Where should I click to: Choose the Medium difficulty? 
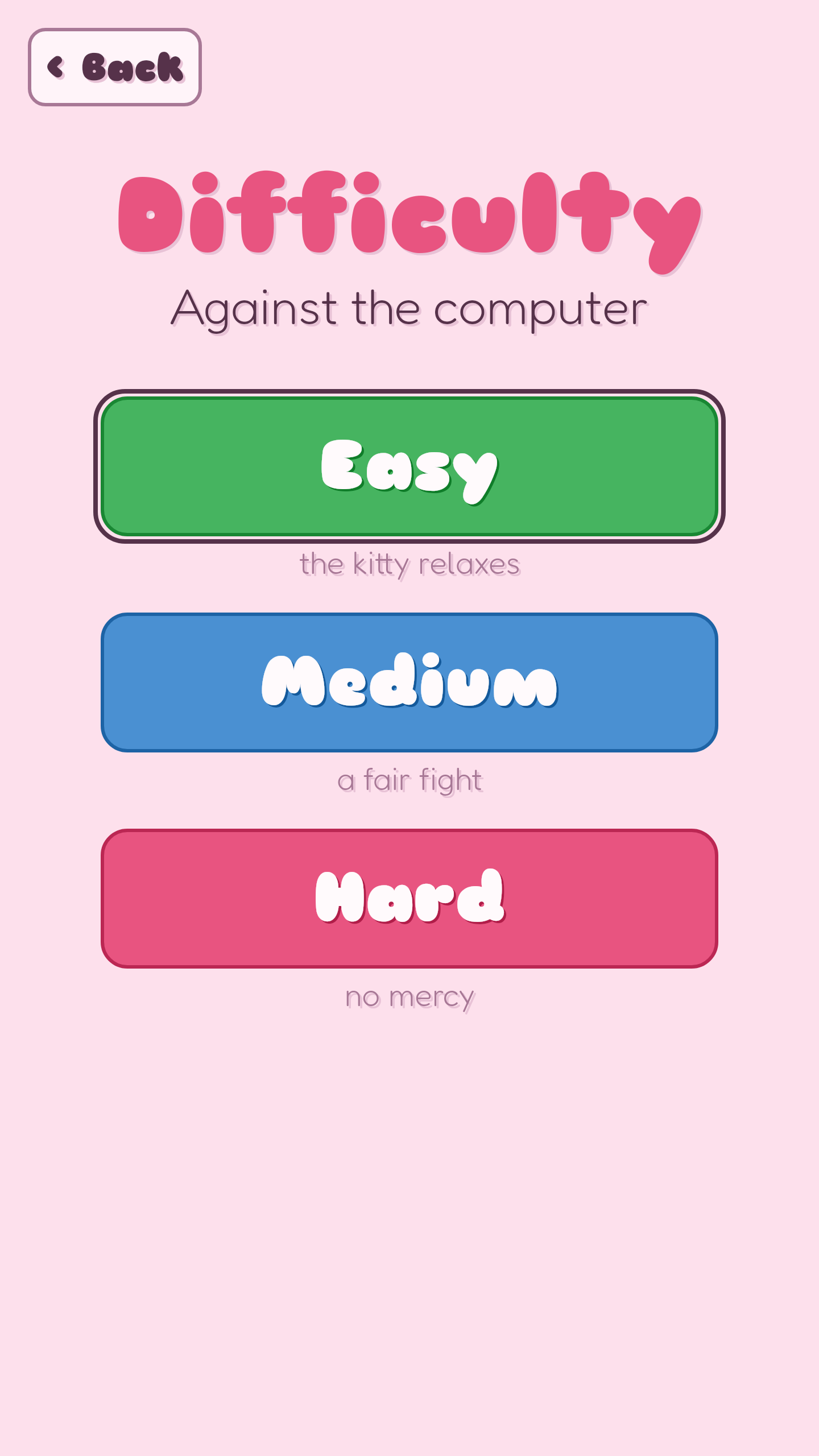(409, 682)
